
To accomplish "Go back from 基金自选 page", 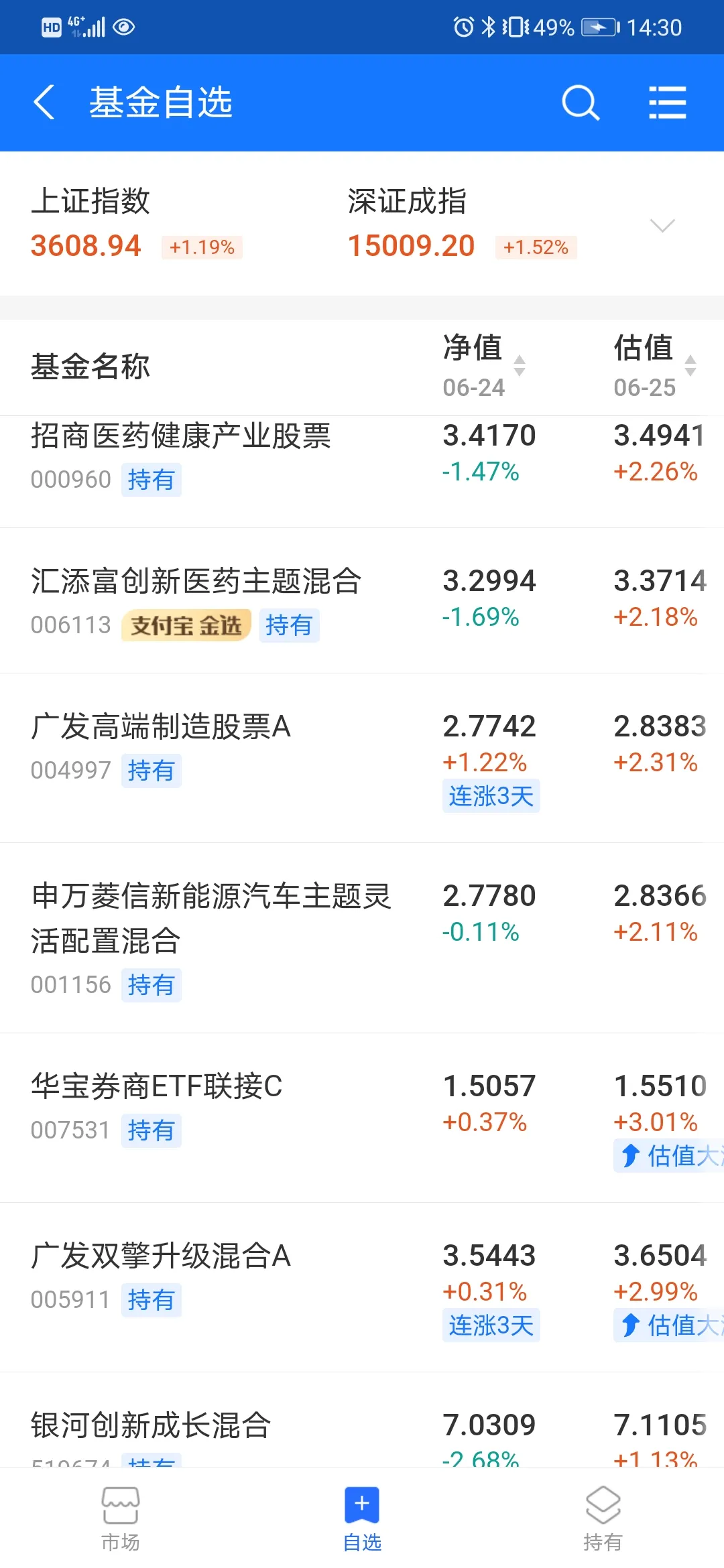I will pos(44,103).
